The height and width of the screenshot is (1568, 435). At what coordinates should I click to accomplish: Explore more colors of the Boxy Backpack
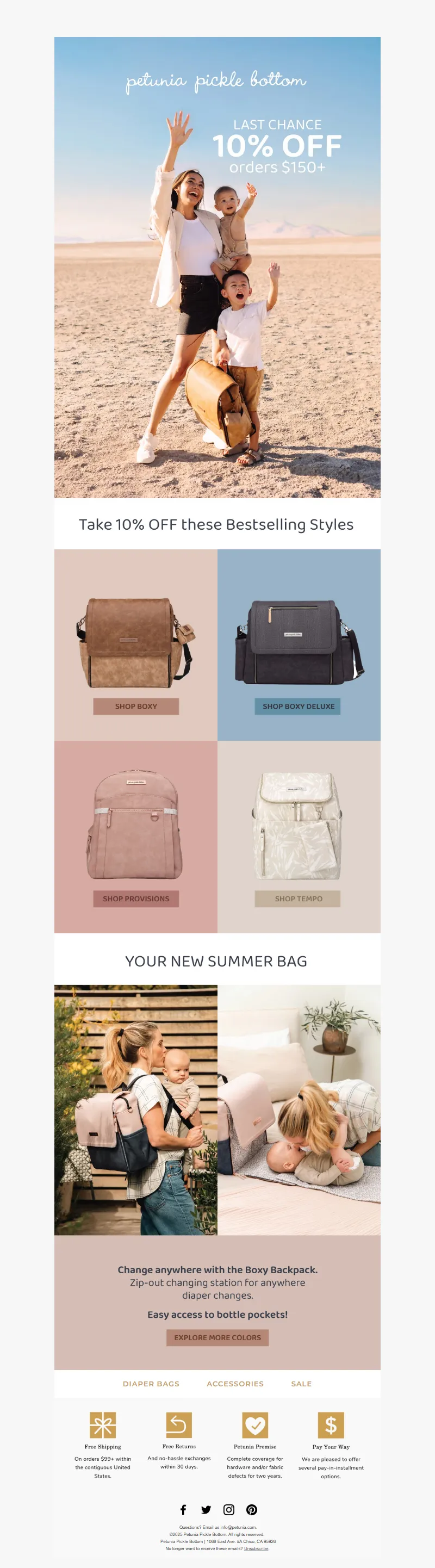(x=217, y=1337)
